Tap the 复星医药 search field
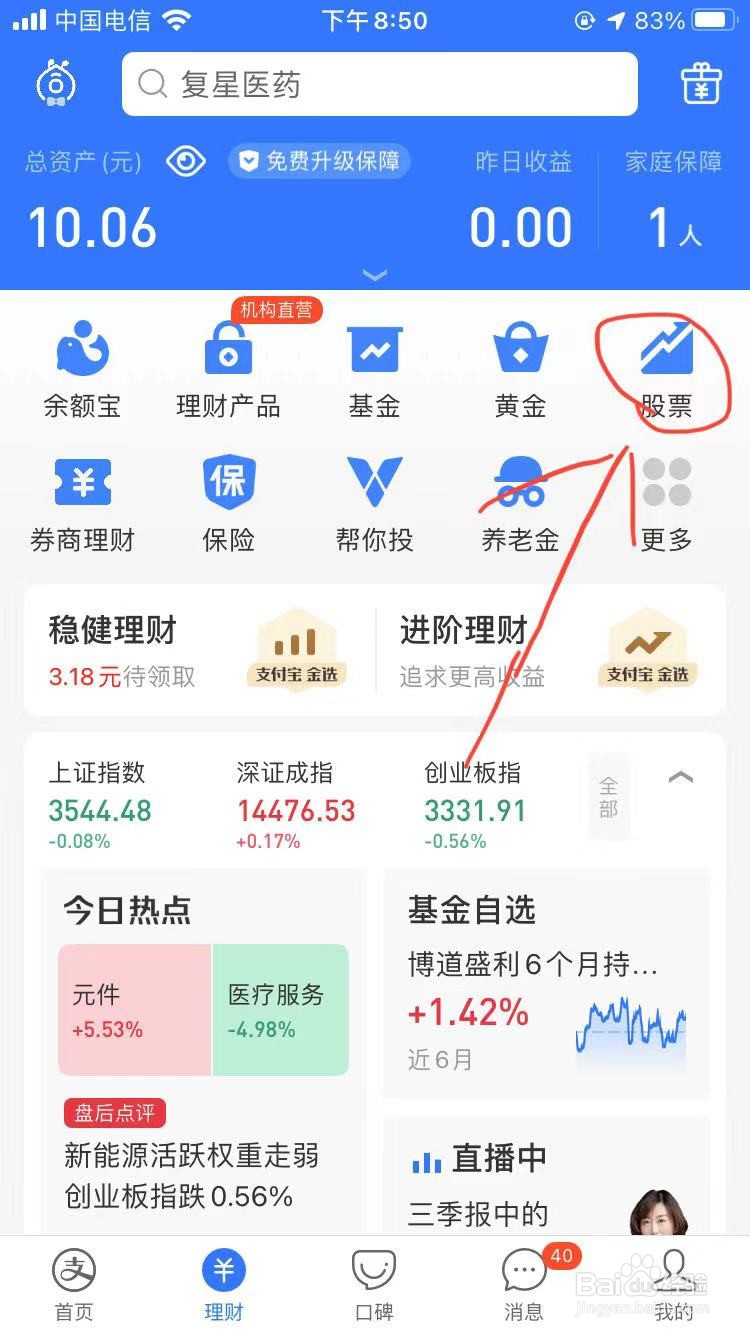This screenshot has height=1334, width=750. point(380,85)
